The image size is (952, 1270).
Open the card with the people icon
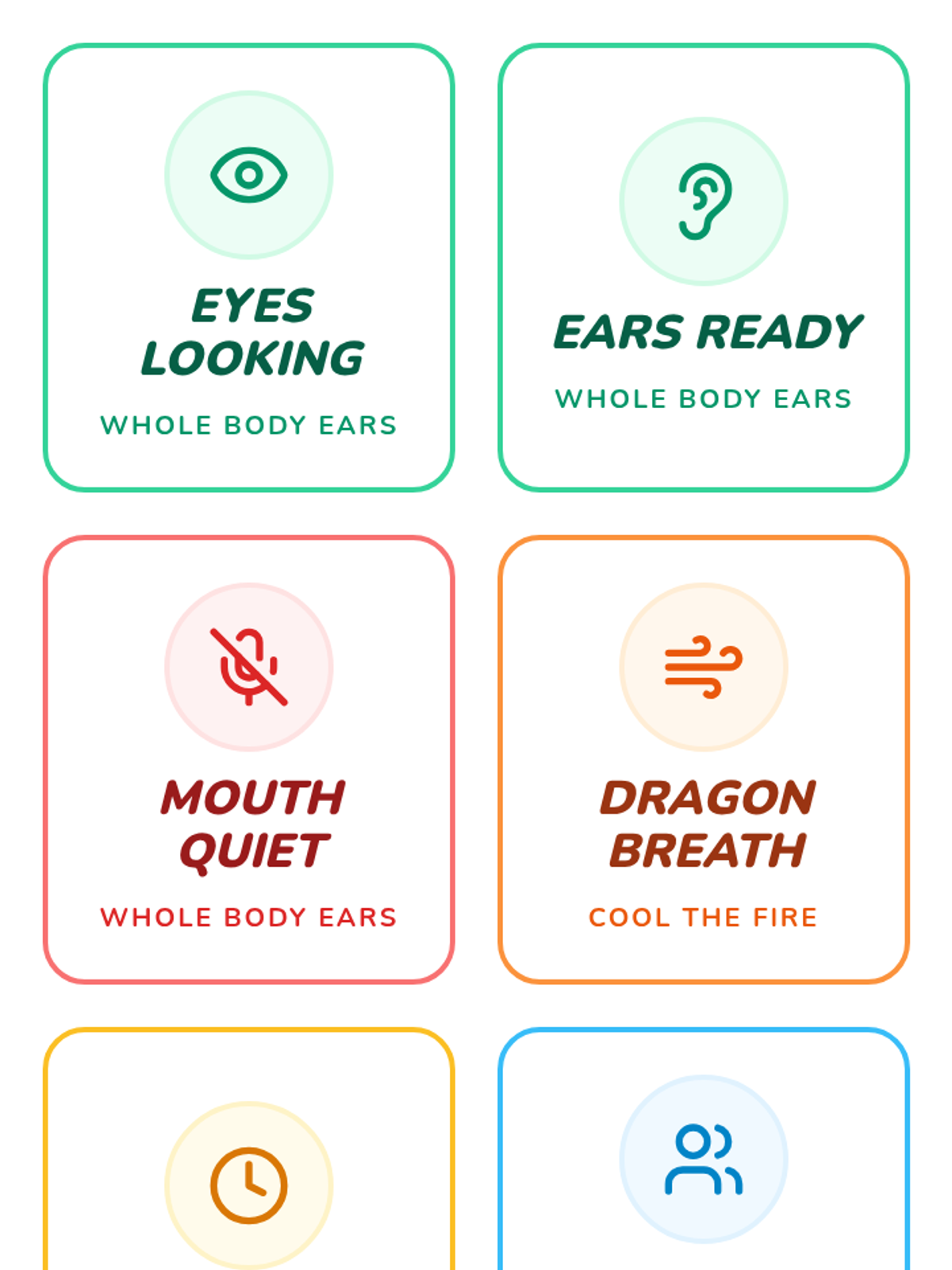[704, 1149]
